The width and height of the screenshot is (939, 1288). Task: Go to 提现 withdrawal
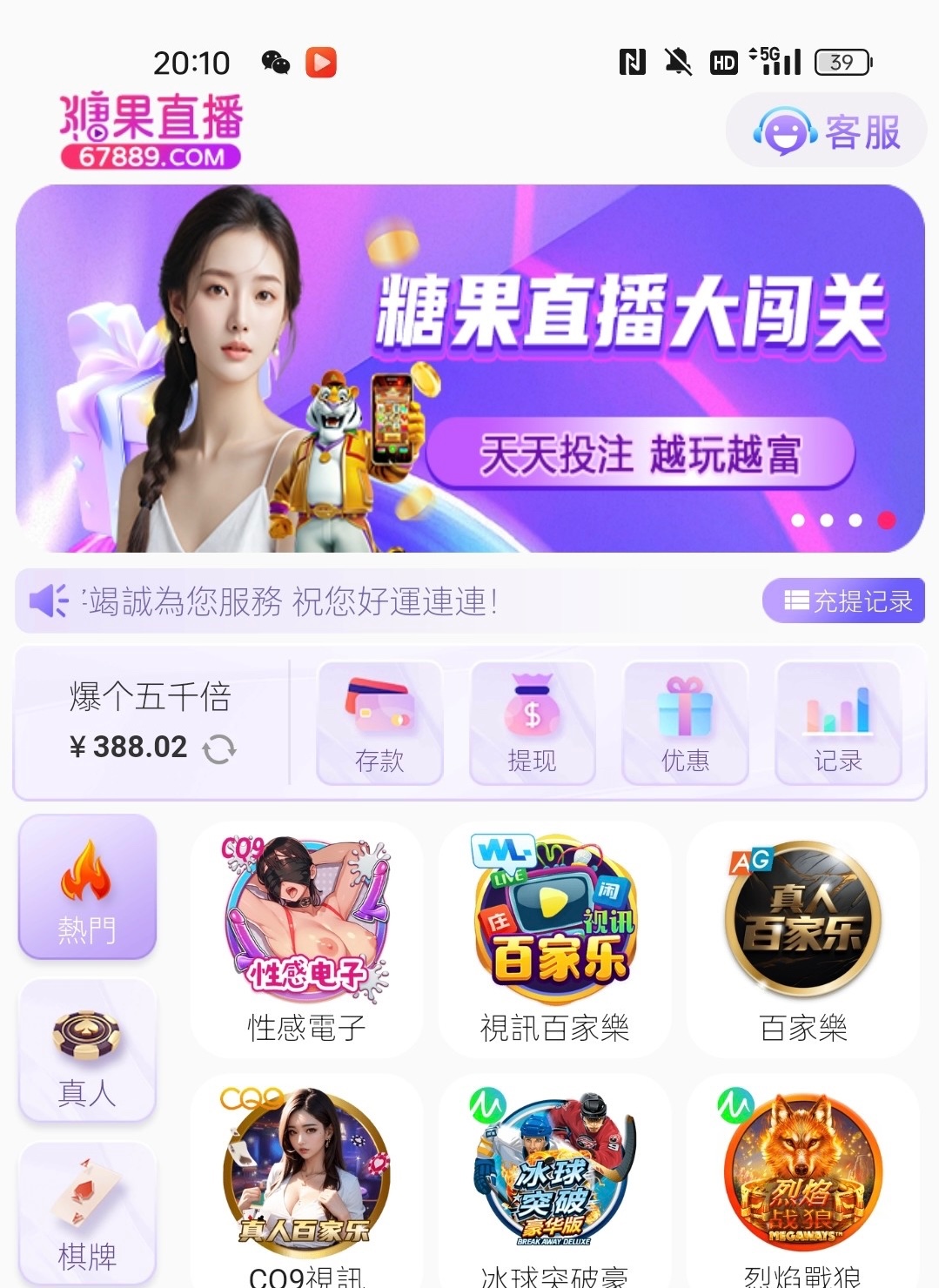coord(532,723)
